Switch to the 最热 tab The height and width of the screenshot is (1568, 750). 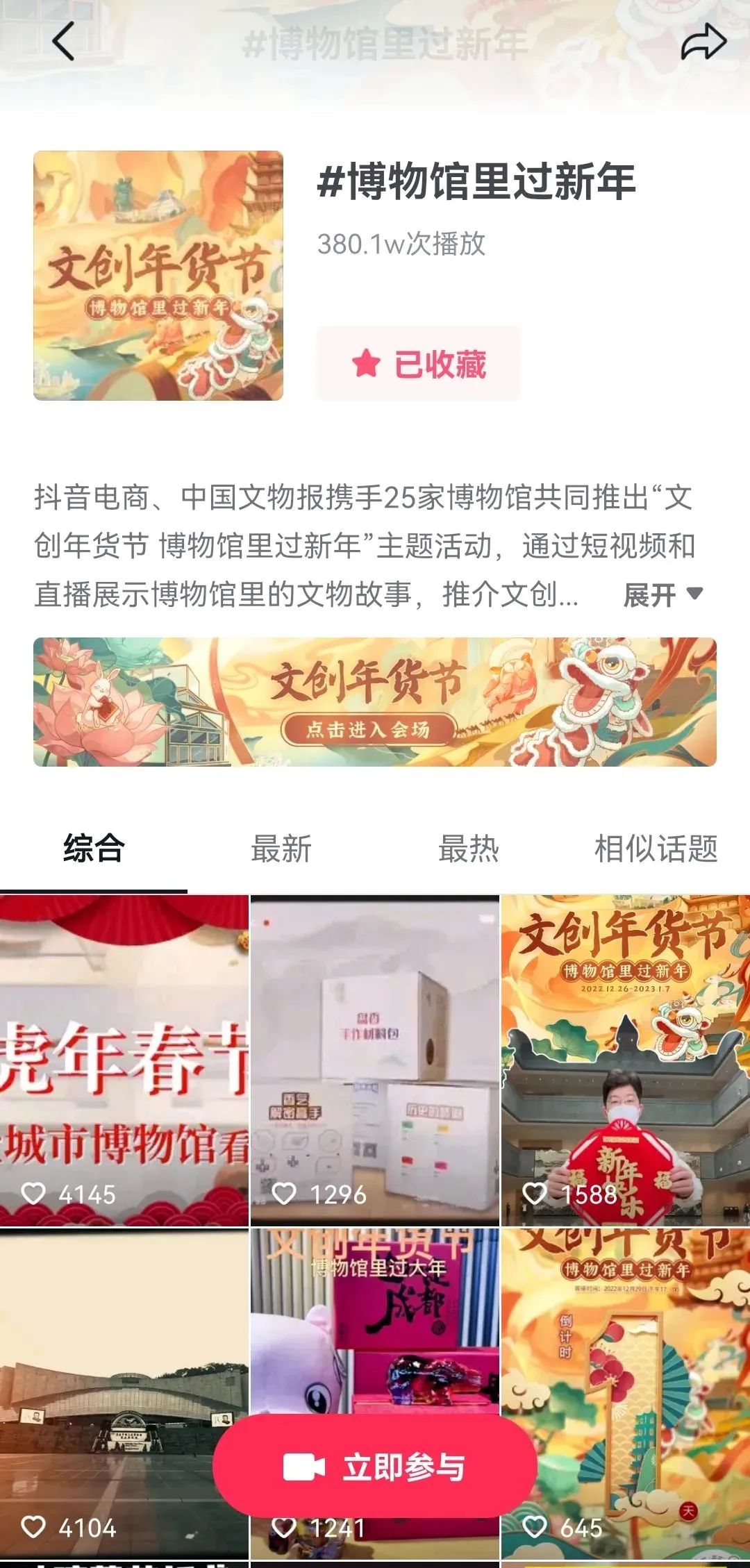coord(469,849)
